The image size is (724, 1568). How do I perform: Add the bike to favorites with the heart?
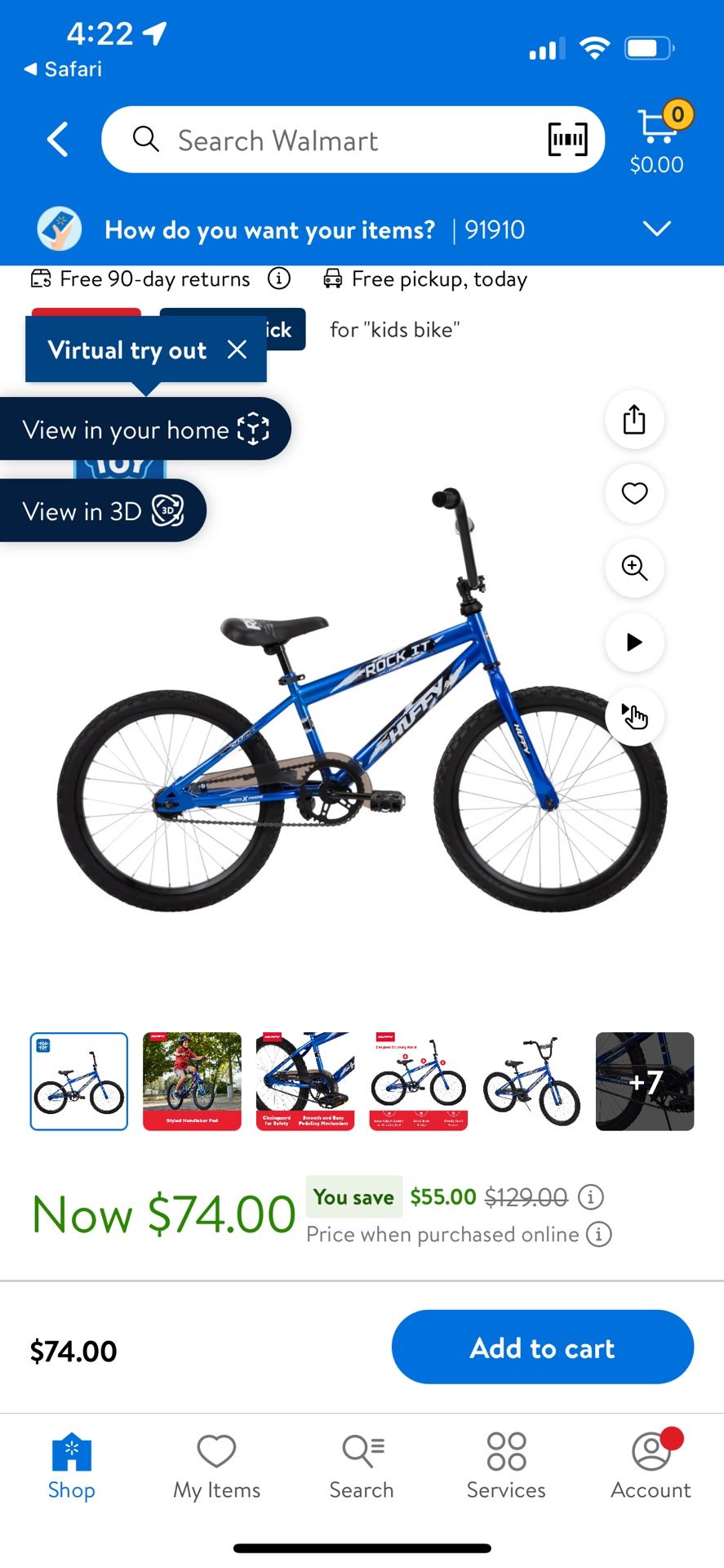(634, 494)
